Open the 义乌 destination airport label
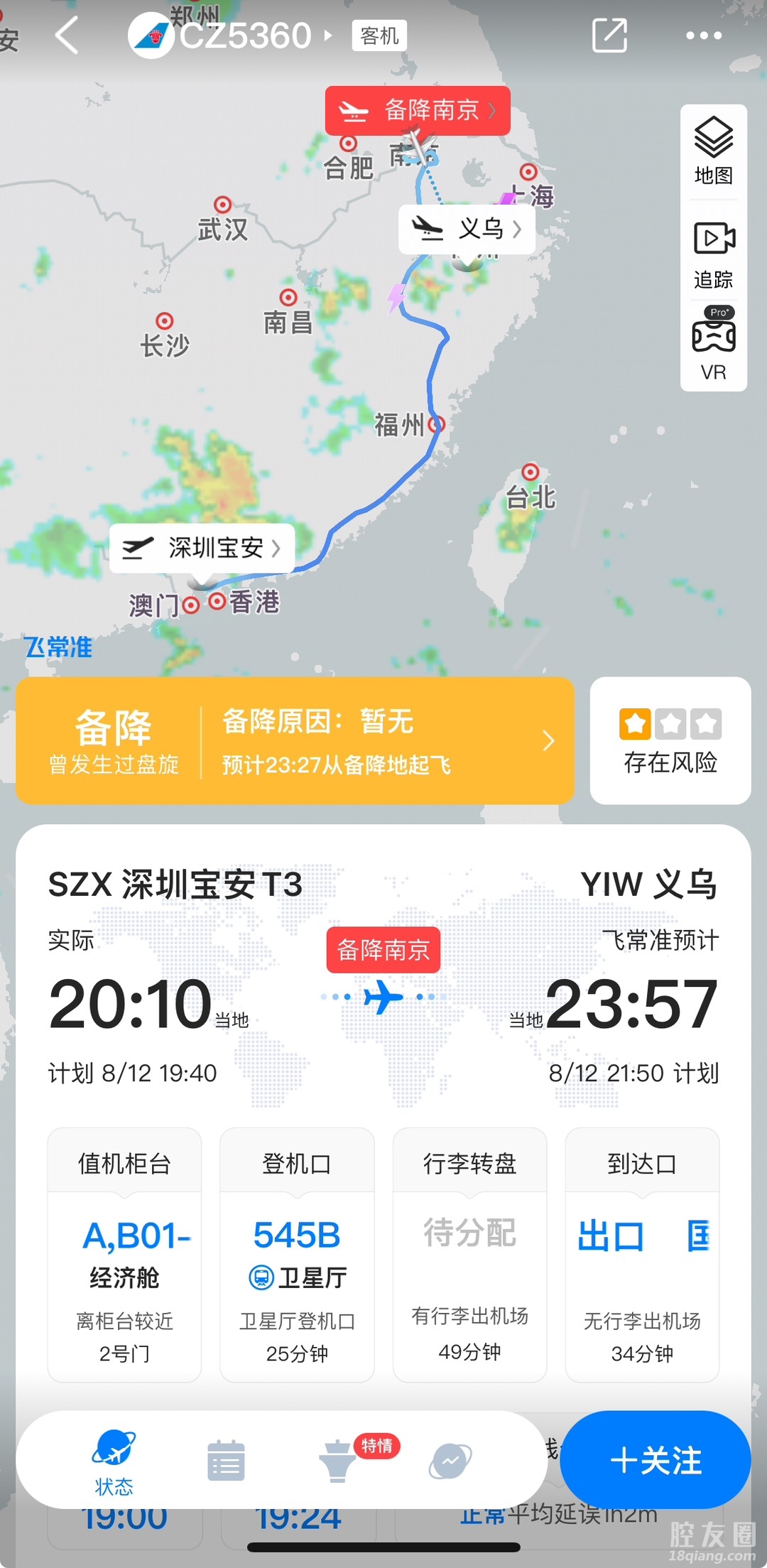Viewport: 767px width, 1568px height. (x=467, y=229)
